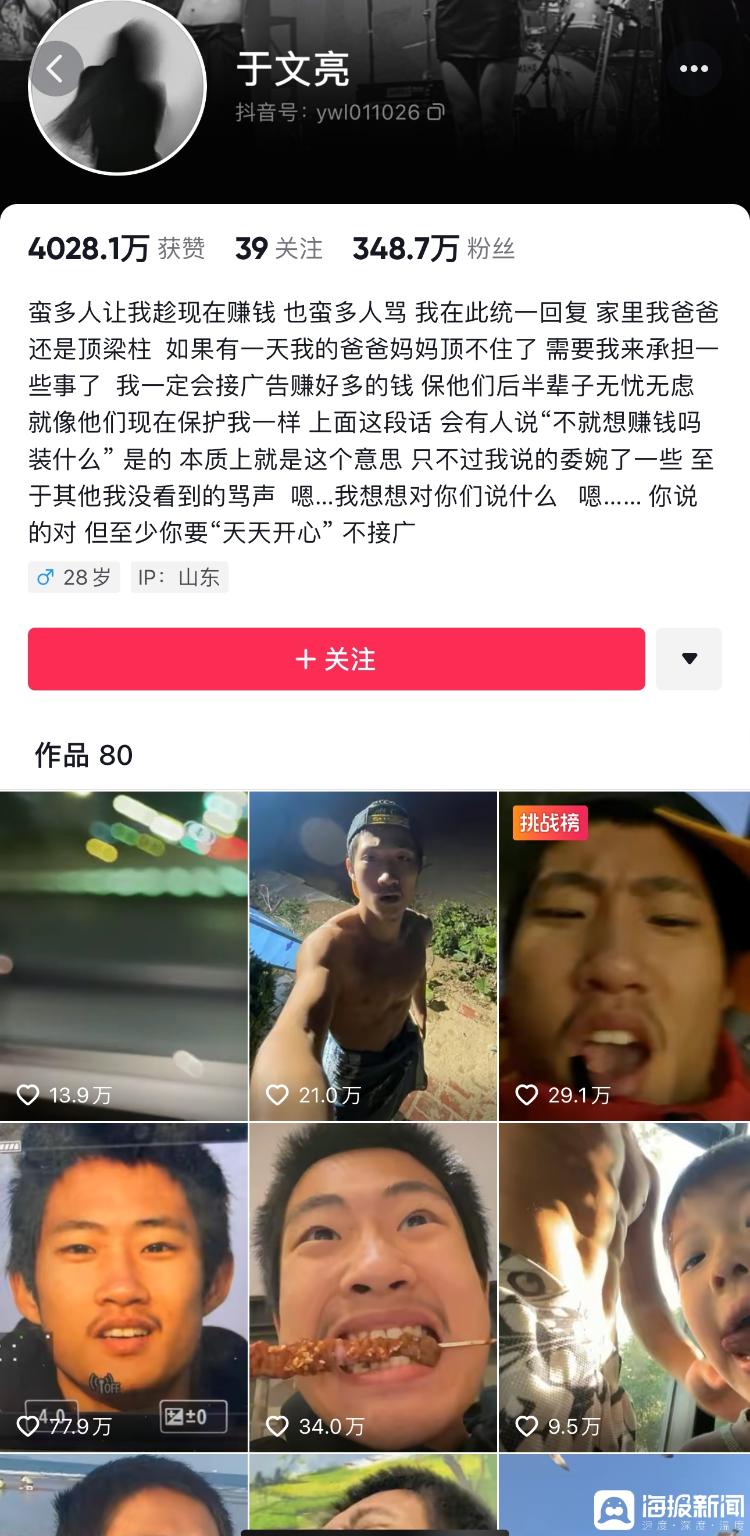This screenshot has height=1536, width=750.
Task: Open the video with 13.9万 likes
Action: click(123, 955)
